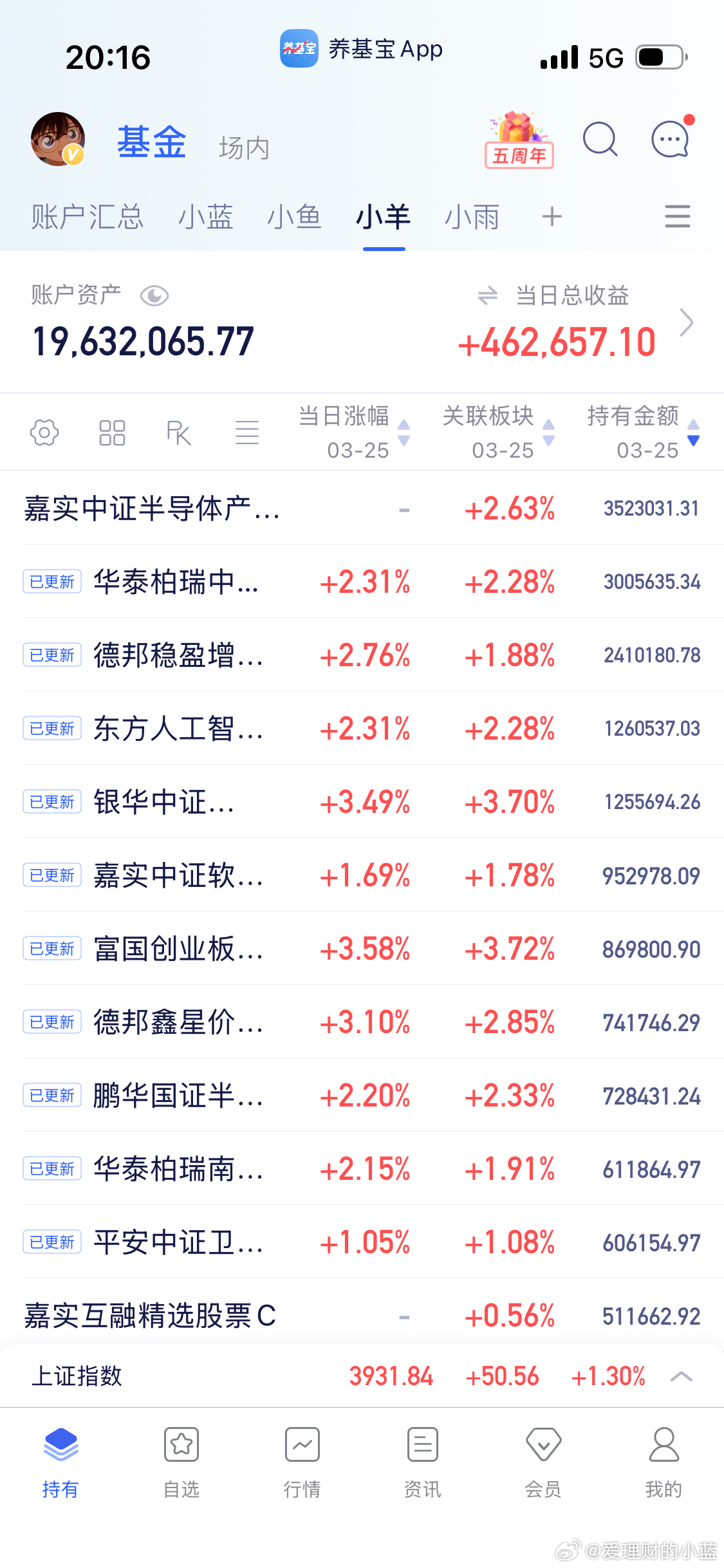Open the hamburger account list menu
The width and height of the screenshot is (724, 1568).
(676, 218)
